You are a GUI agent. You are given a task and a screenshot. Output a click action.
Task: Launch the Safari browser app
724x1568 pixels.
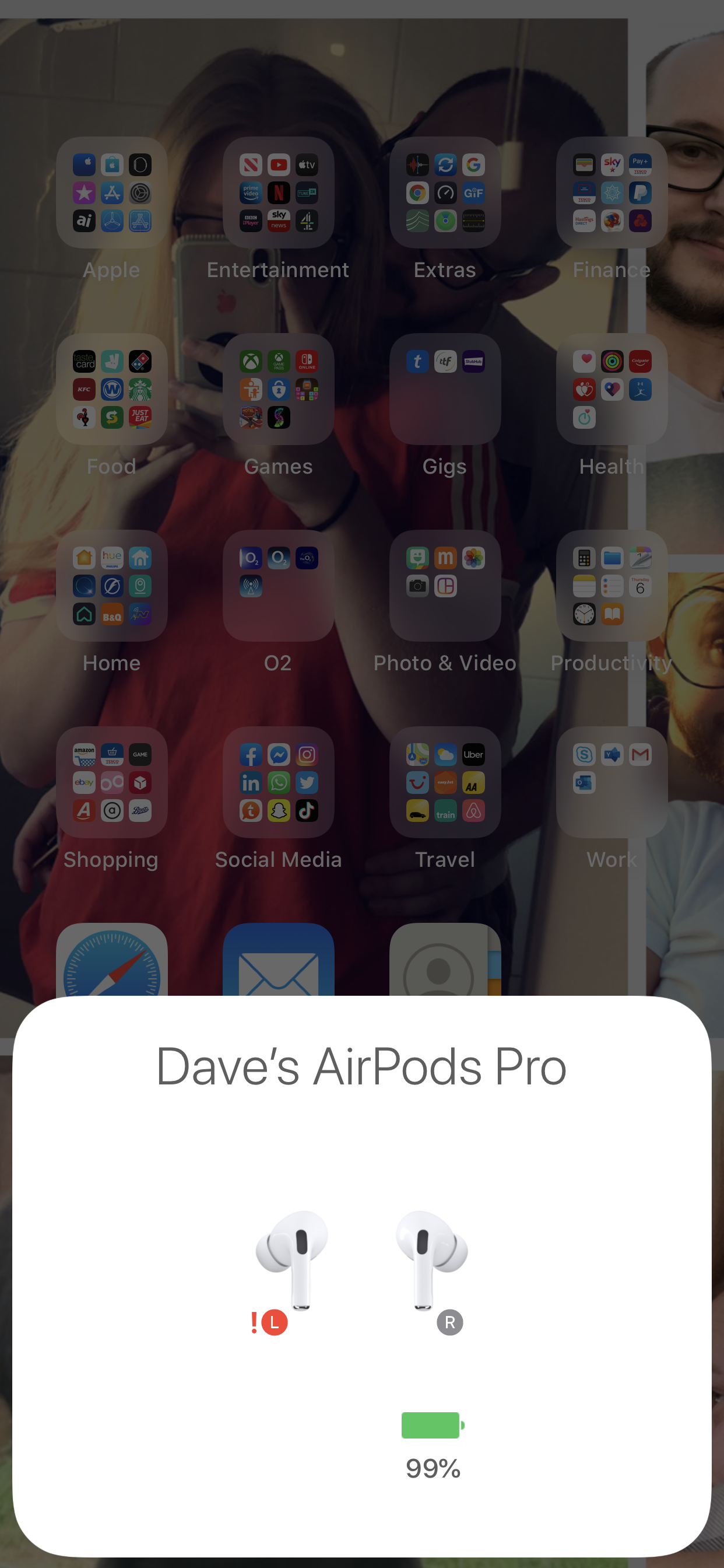(112, 962)
